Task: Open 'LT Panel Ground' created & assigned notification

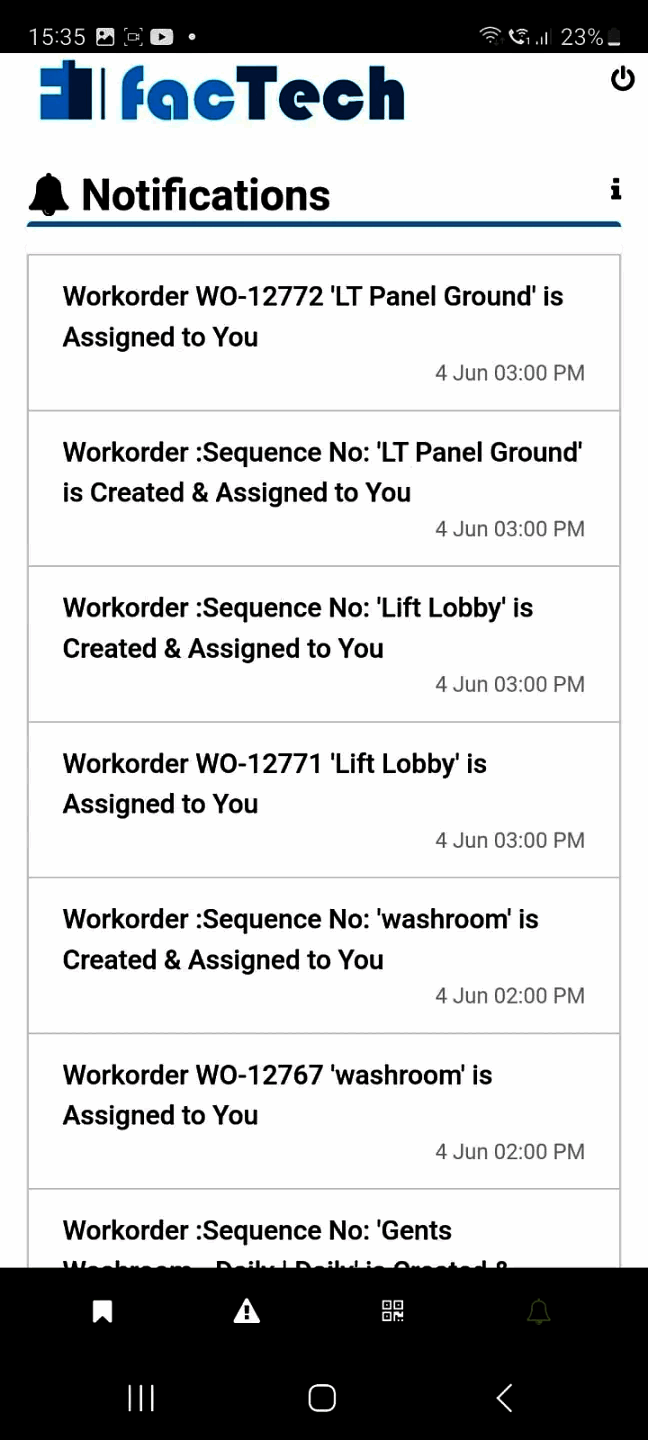Action: pyautogui.click(x=323, y=488)
